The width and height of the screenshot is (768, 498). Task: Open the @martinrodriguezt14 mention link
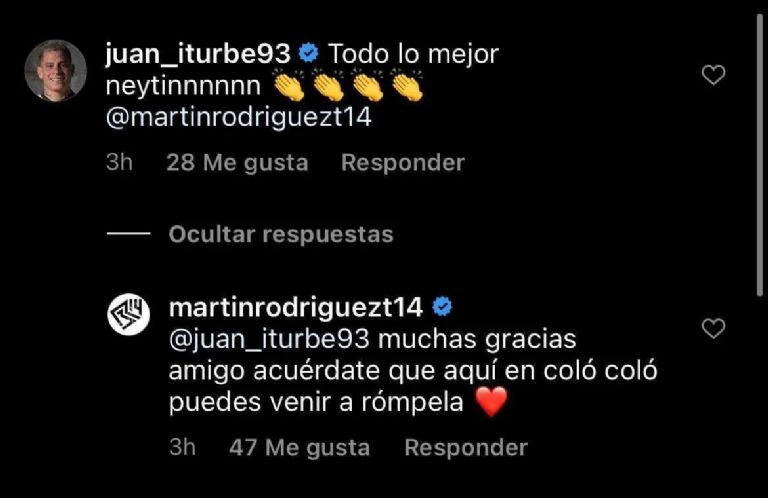point(238,117)
